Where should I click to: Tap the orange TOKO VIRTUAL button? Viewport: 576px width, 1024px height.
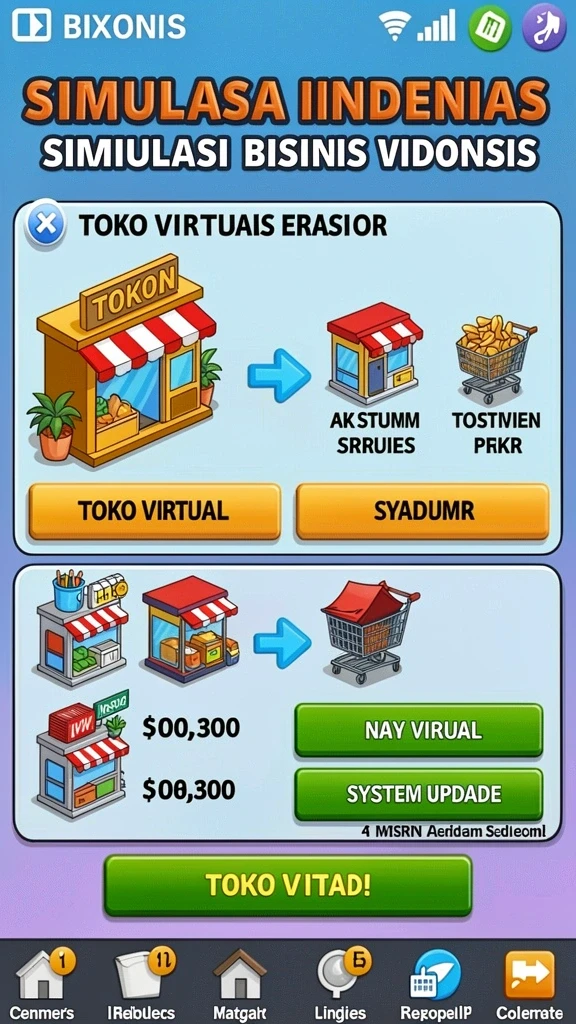pyautogui.click(x=154, y=511)
